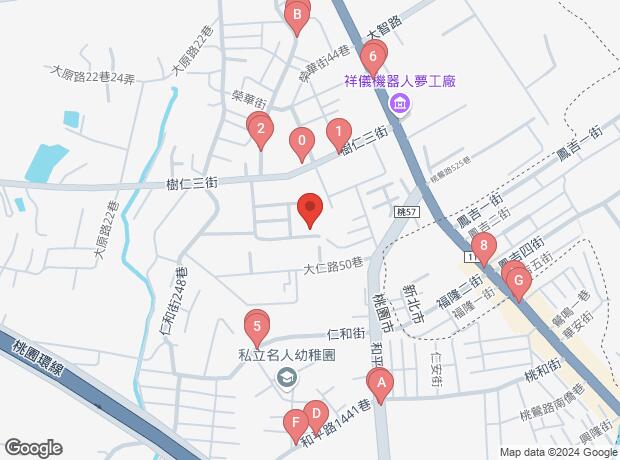Tap the marker labeled F
This screenshot has height=460, width=620.
click(295, 424)
